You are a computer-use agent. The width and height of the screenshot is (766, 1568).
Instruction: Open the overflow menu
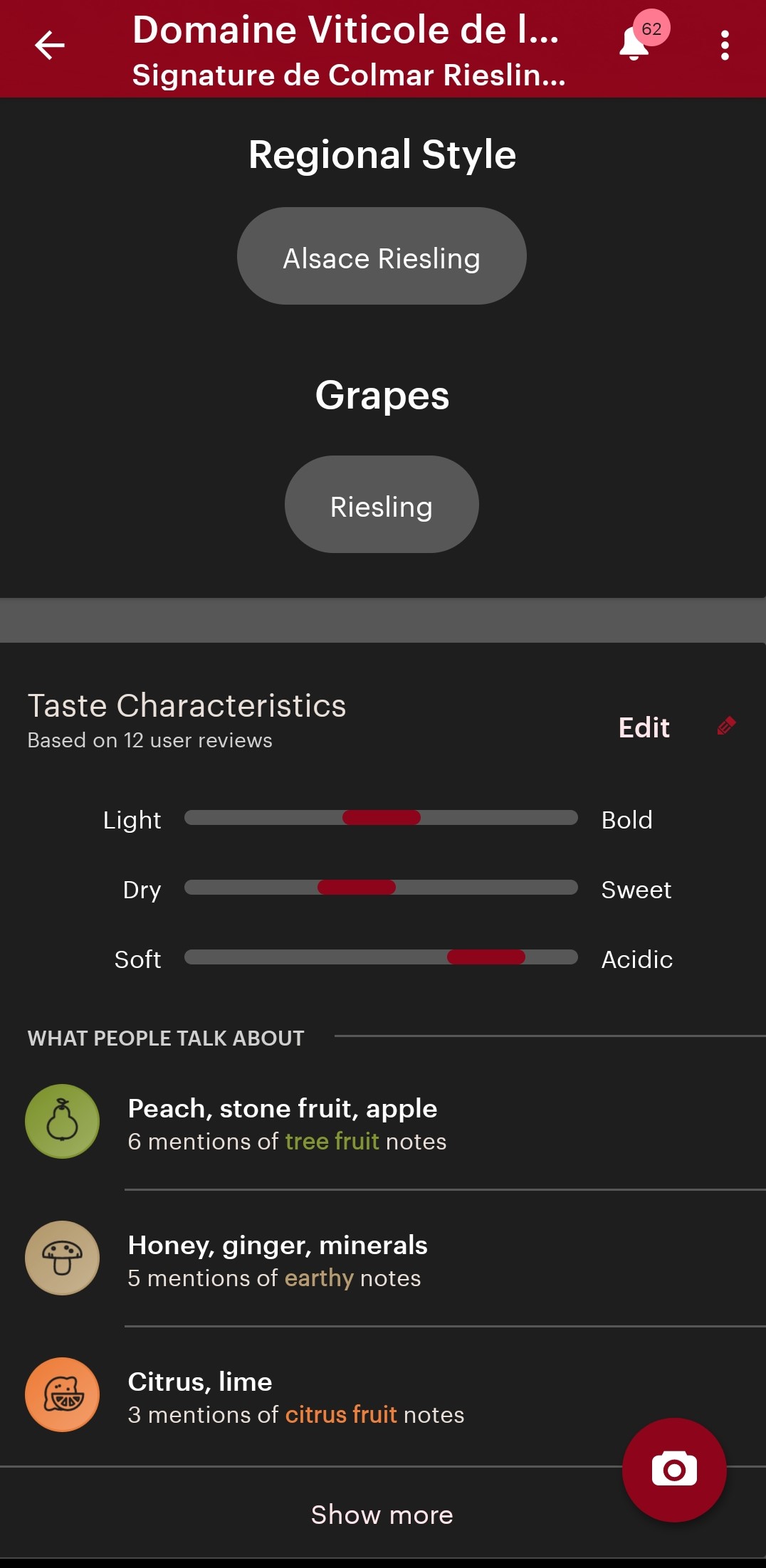point(725,46)
